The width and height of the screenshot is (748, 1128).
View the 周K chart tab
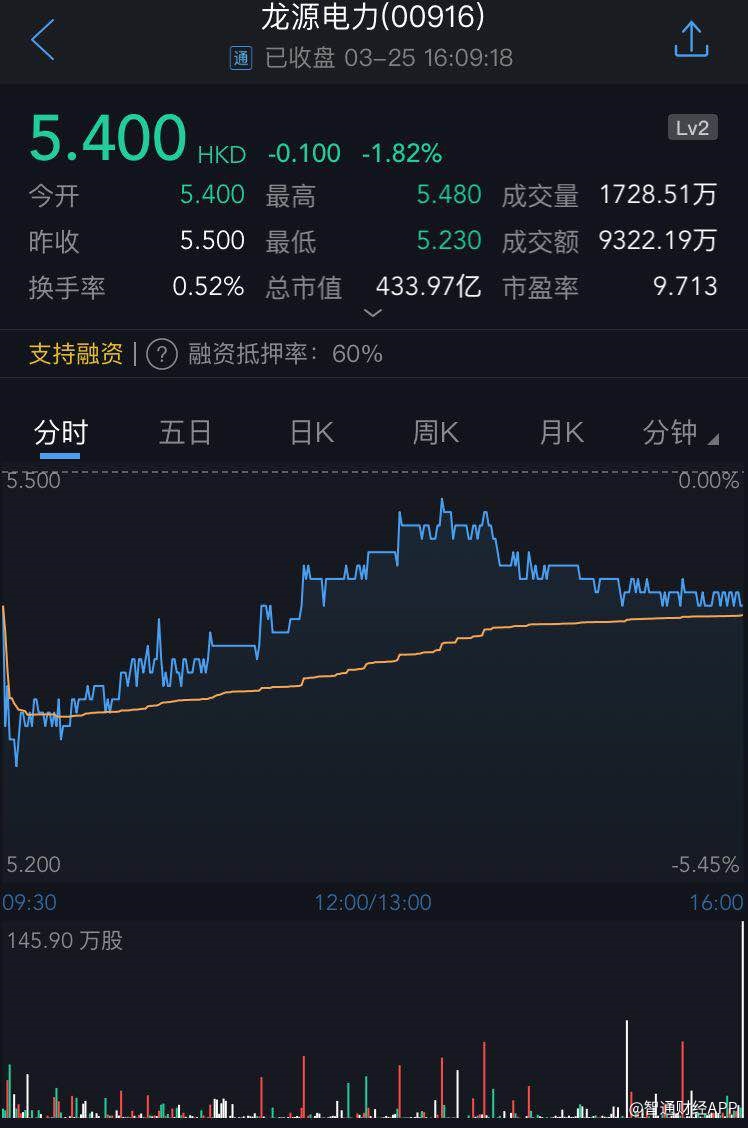[x=436, y=433]
